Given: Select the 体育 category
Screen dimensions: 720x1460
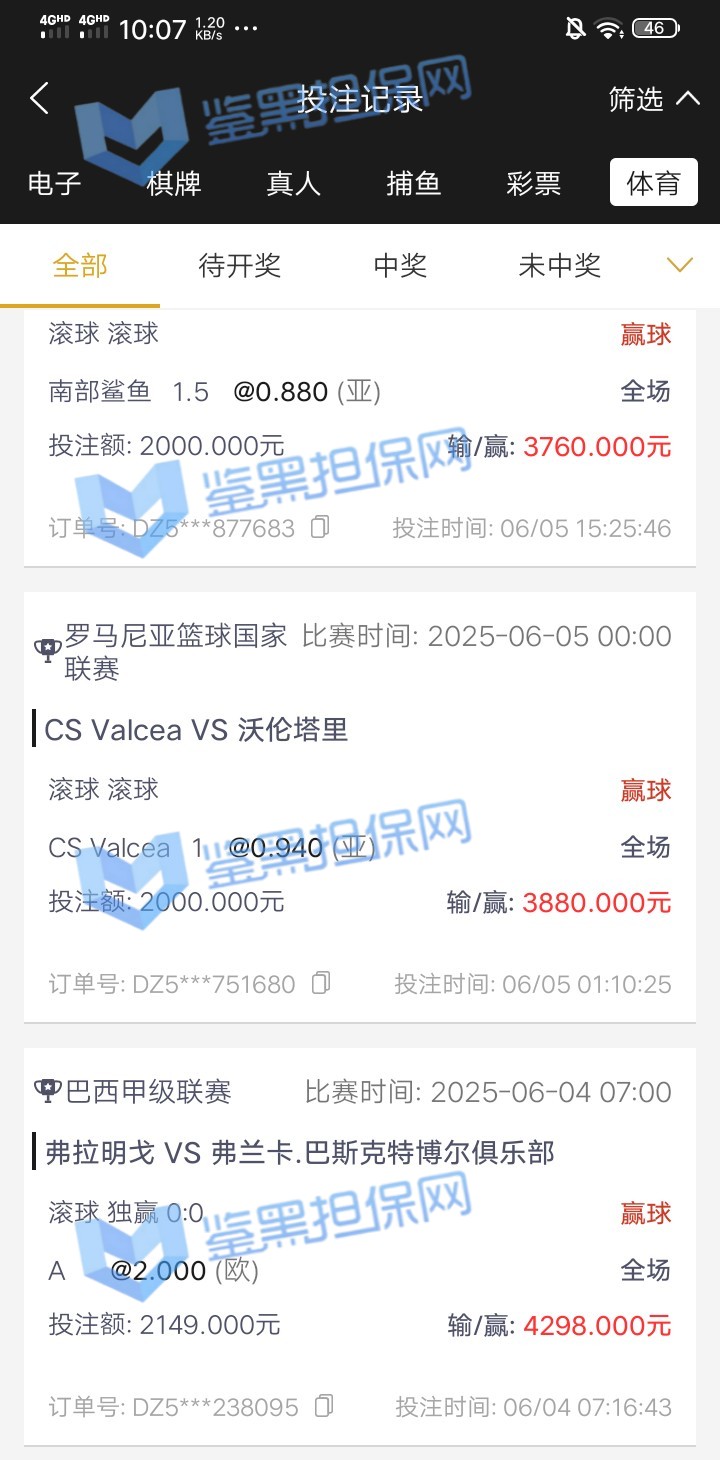Looking at the screenshot, I should coord(653,183).
